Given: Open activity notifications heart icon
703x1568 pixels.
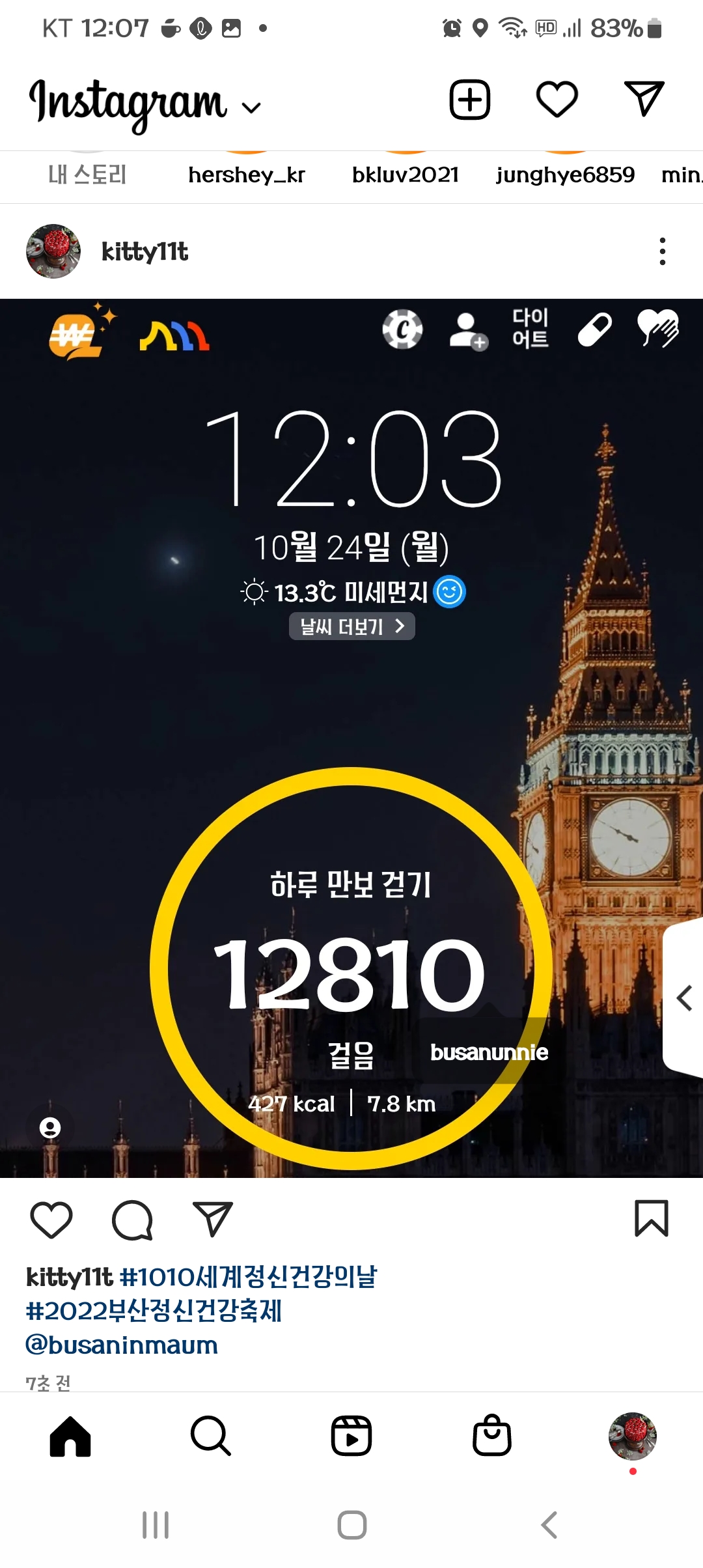Looking at the screenshot, I should [x=557, y=100].
